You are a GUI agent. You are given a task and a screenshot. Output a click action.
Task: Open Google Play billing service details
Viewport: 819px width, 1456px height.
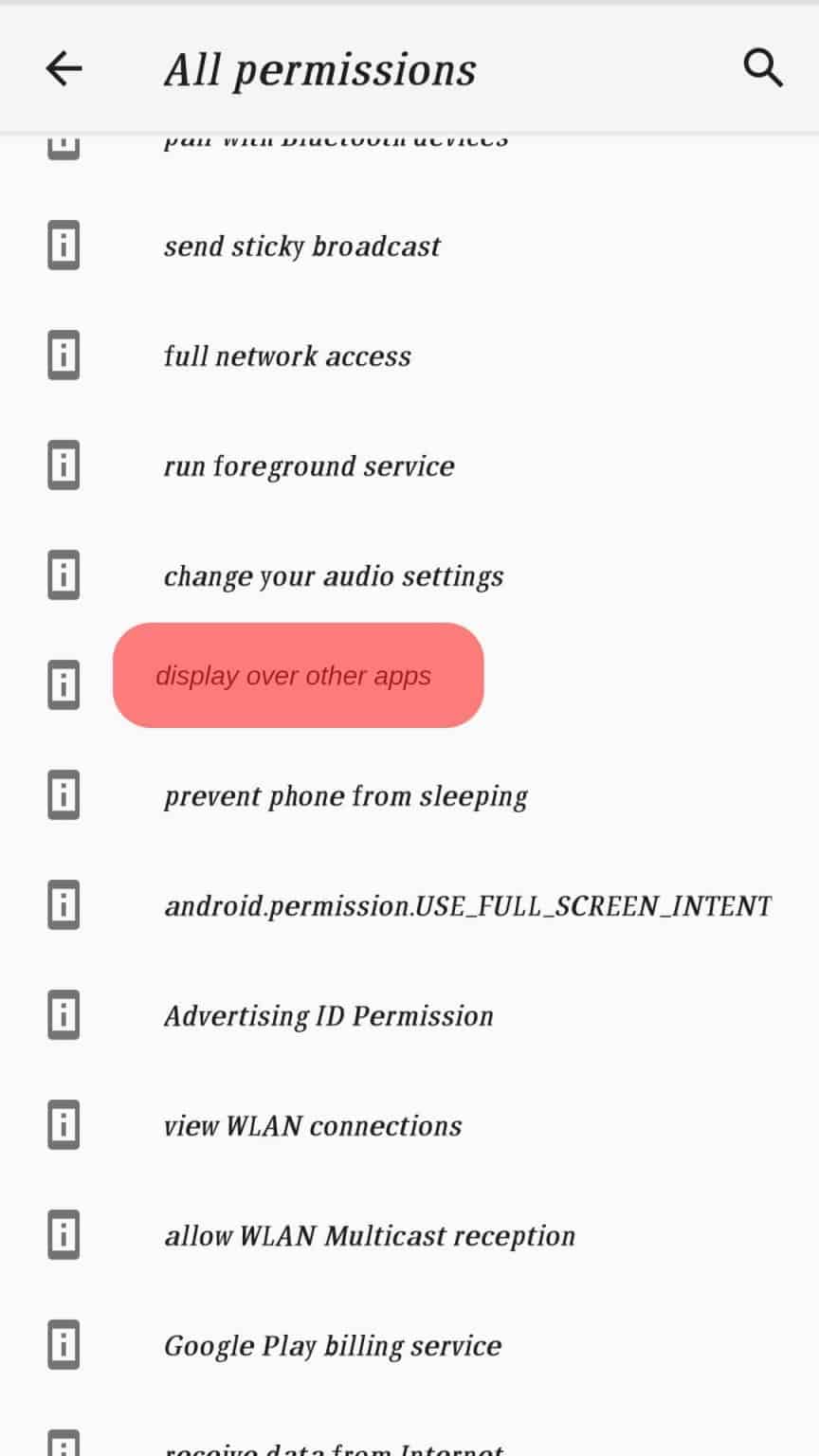point(333,1346)
